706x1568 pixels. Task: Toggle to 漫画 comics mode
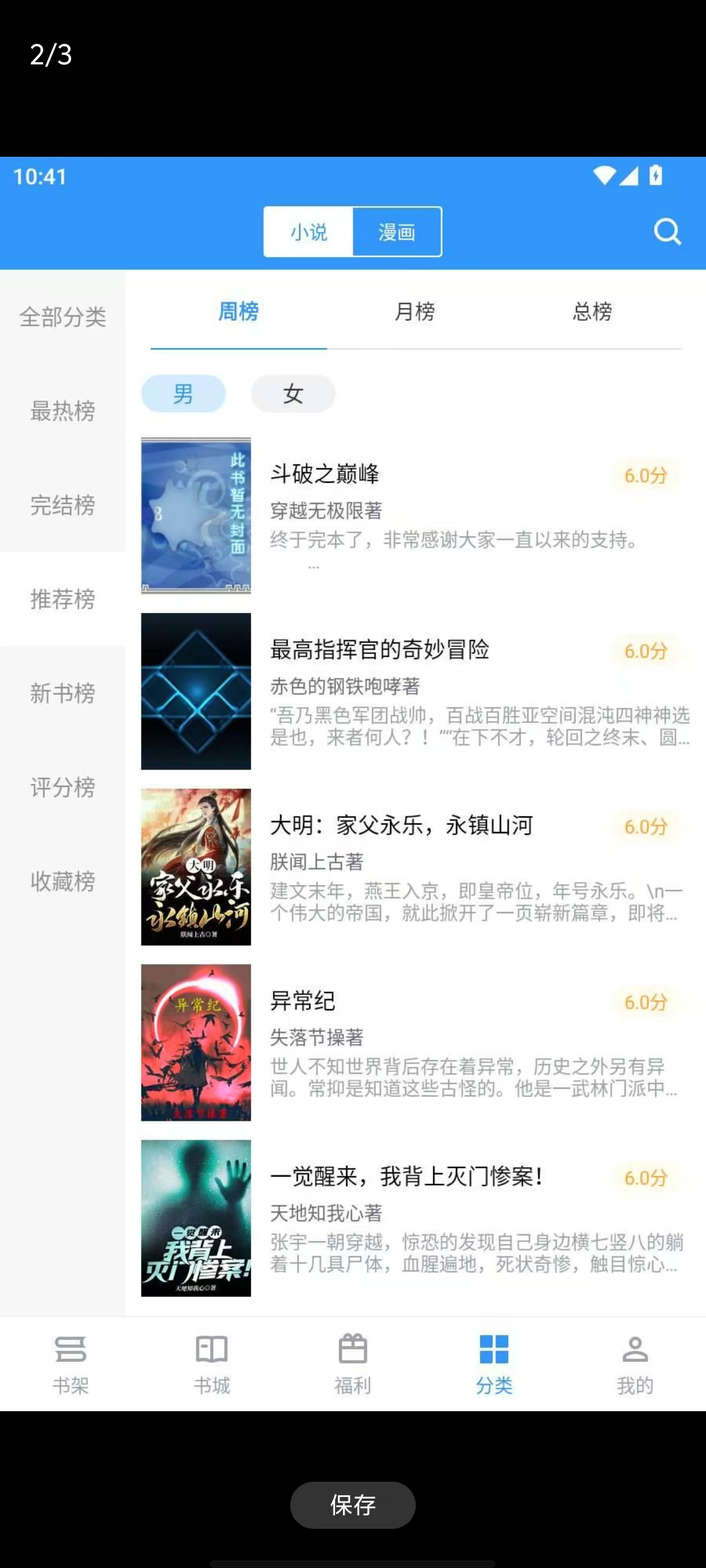point(396,232)
